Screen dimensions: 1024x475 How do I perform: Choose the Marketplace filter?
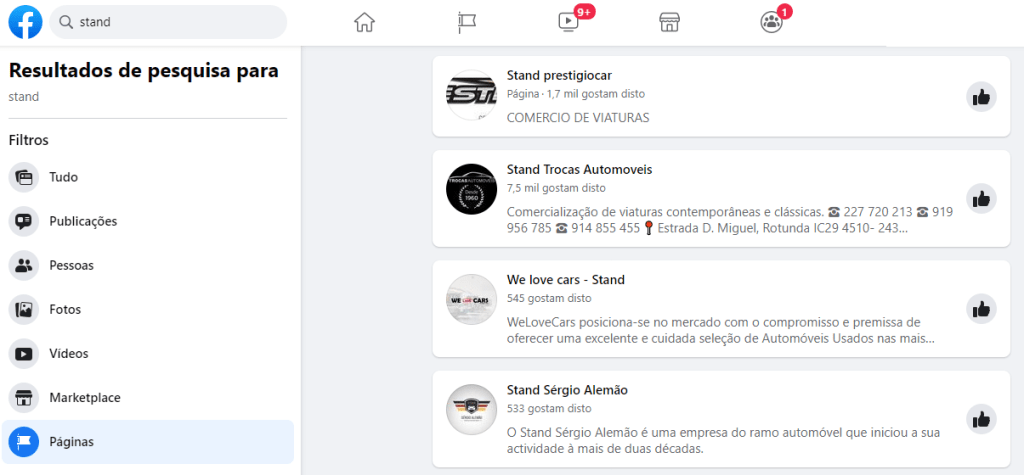coord(84,397)
